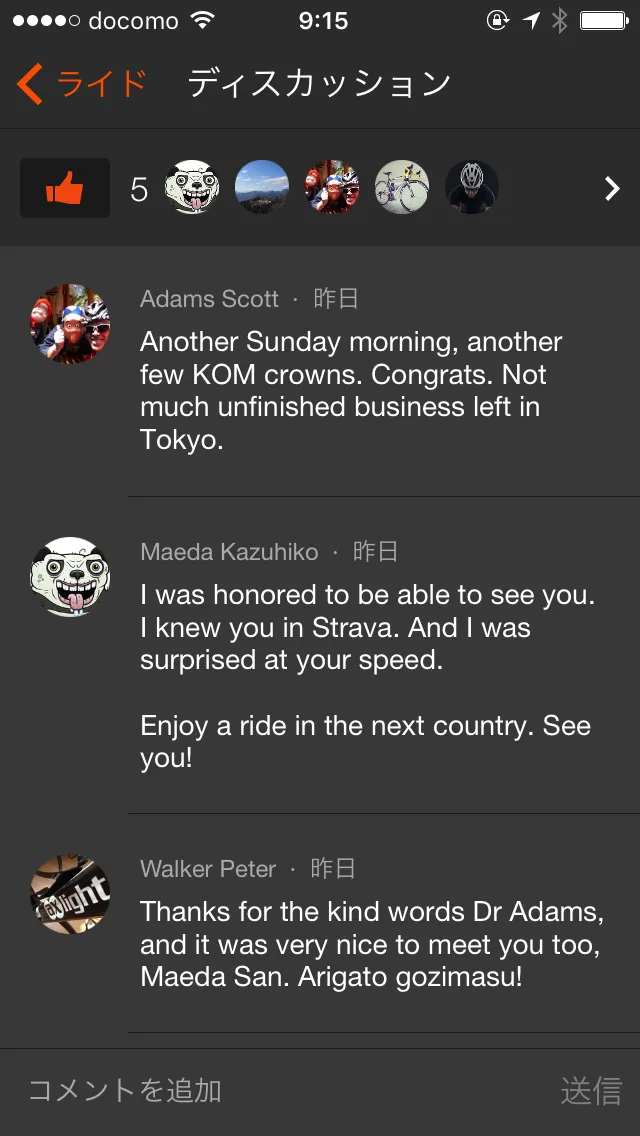This screenshot has width=640, height=1136.
Task: Send comment with 送信
Action: (x=590, y=1090)
